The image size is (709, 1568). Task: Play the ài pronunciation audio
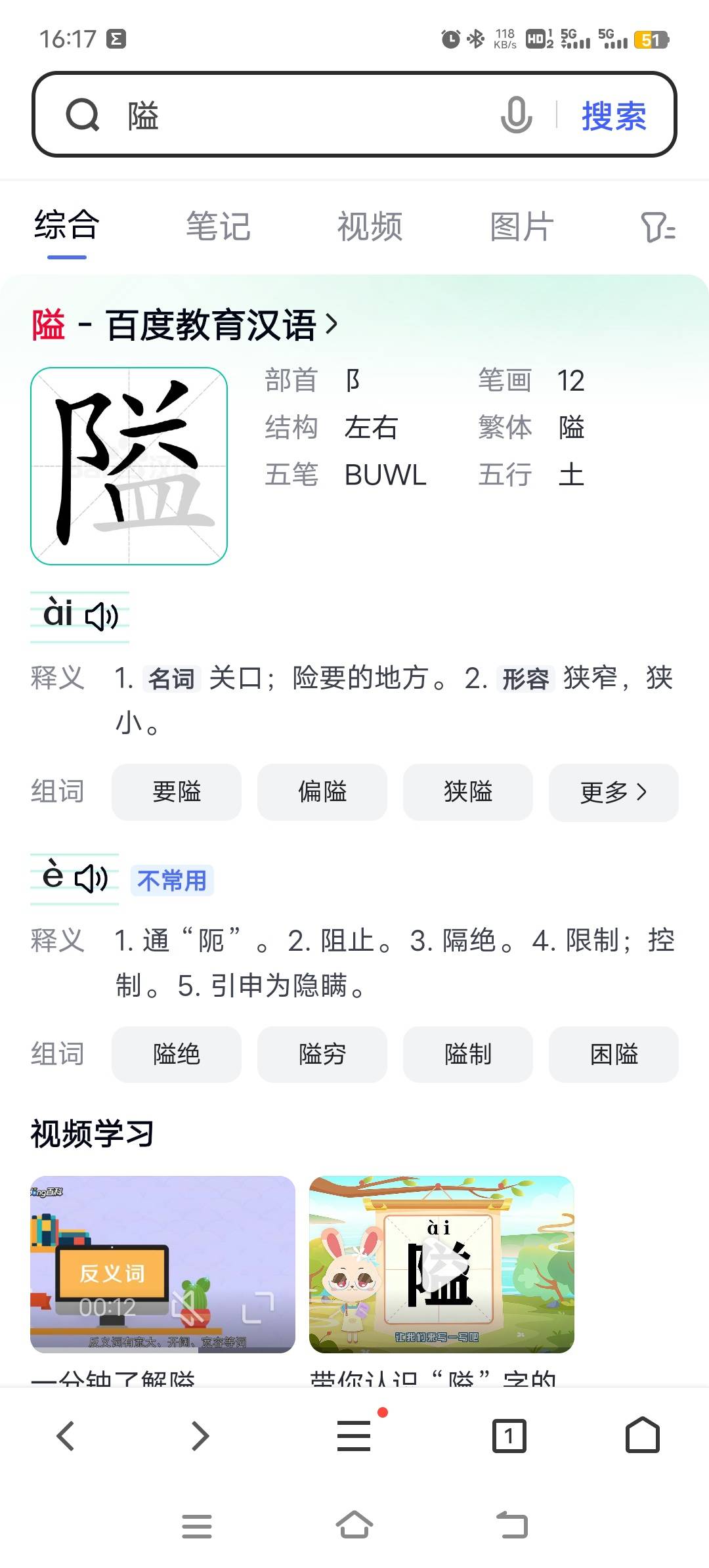pyautogui.click(x=102, y=616)
